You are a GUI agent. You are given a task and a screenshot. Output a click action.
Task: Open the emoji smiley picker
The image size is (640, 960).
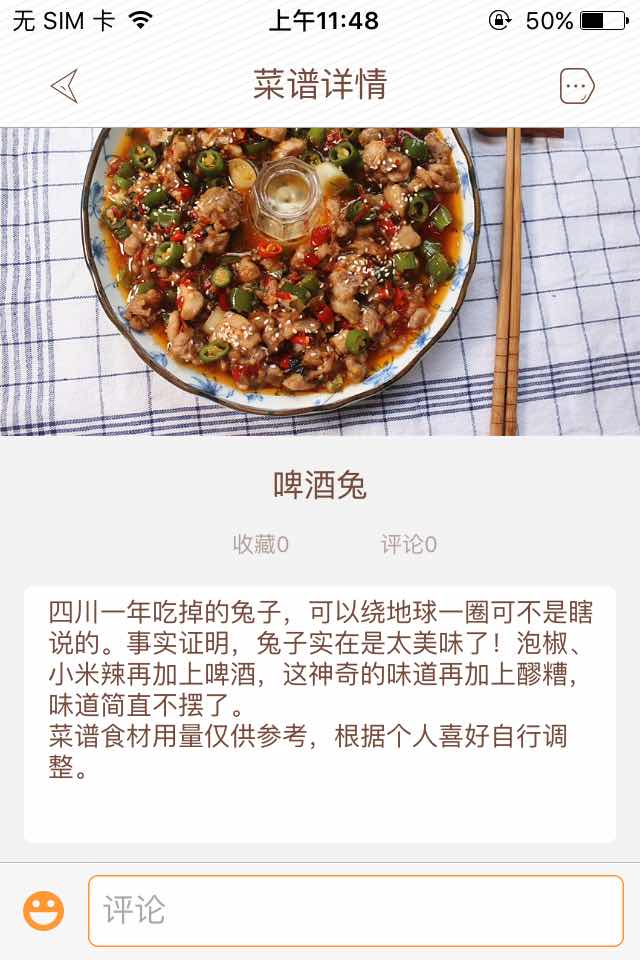(44, 911)
